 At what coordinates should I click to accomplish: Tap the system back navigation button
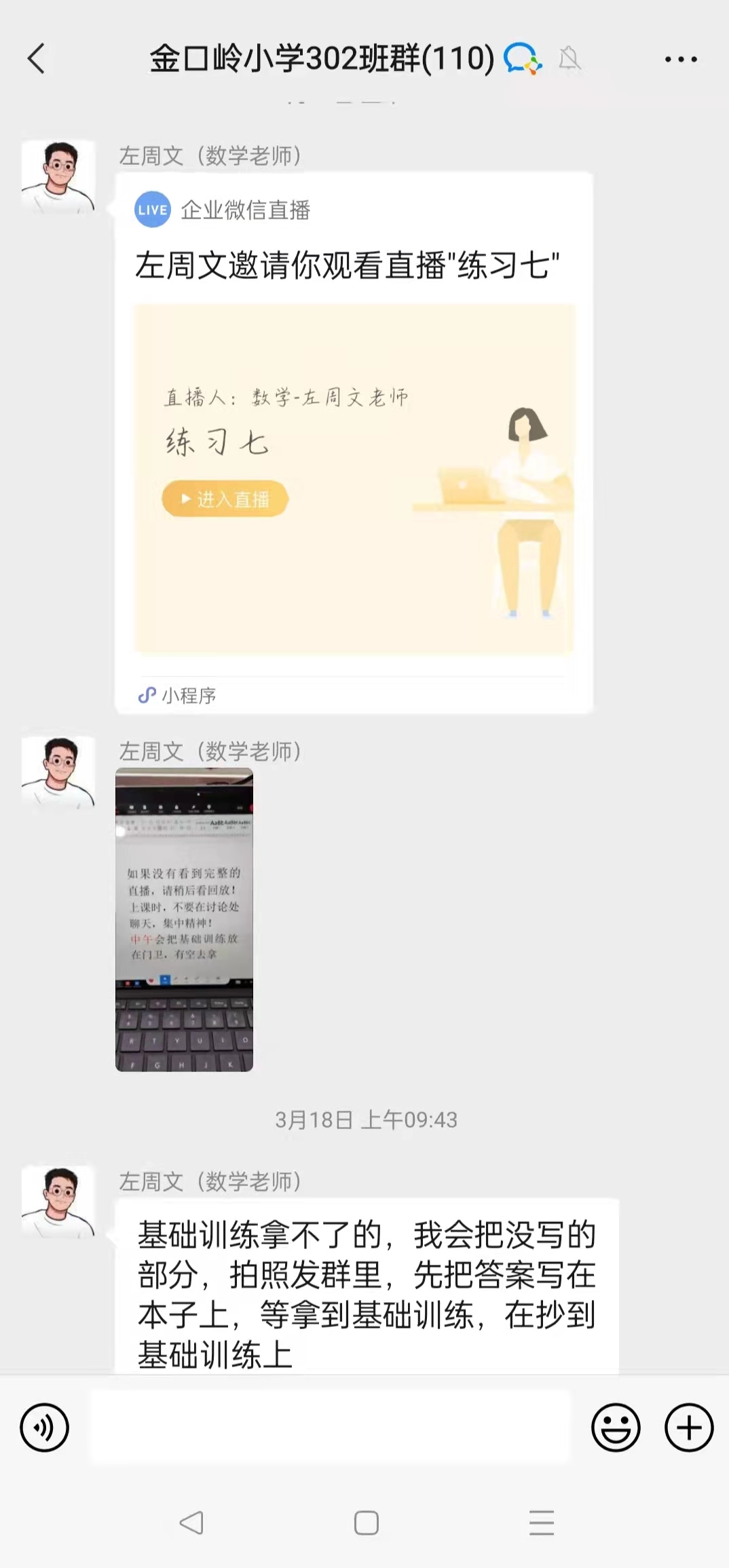point(191,1523)
